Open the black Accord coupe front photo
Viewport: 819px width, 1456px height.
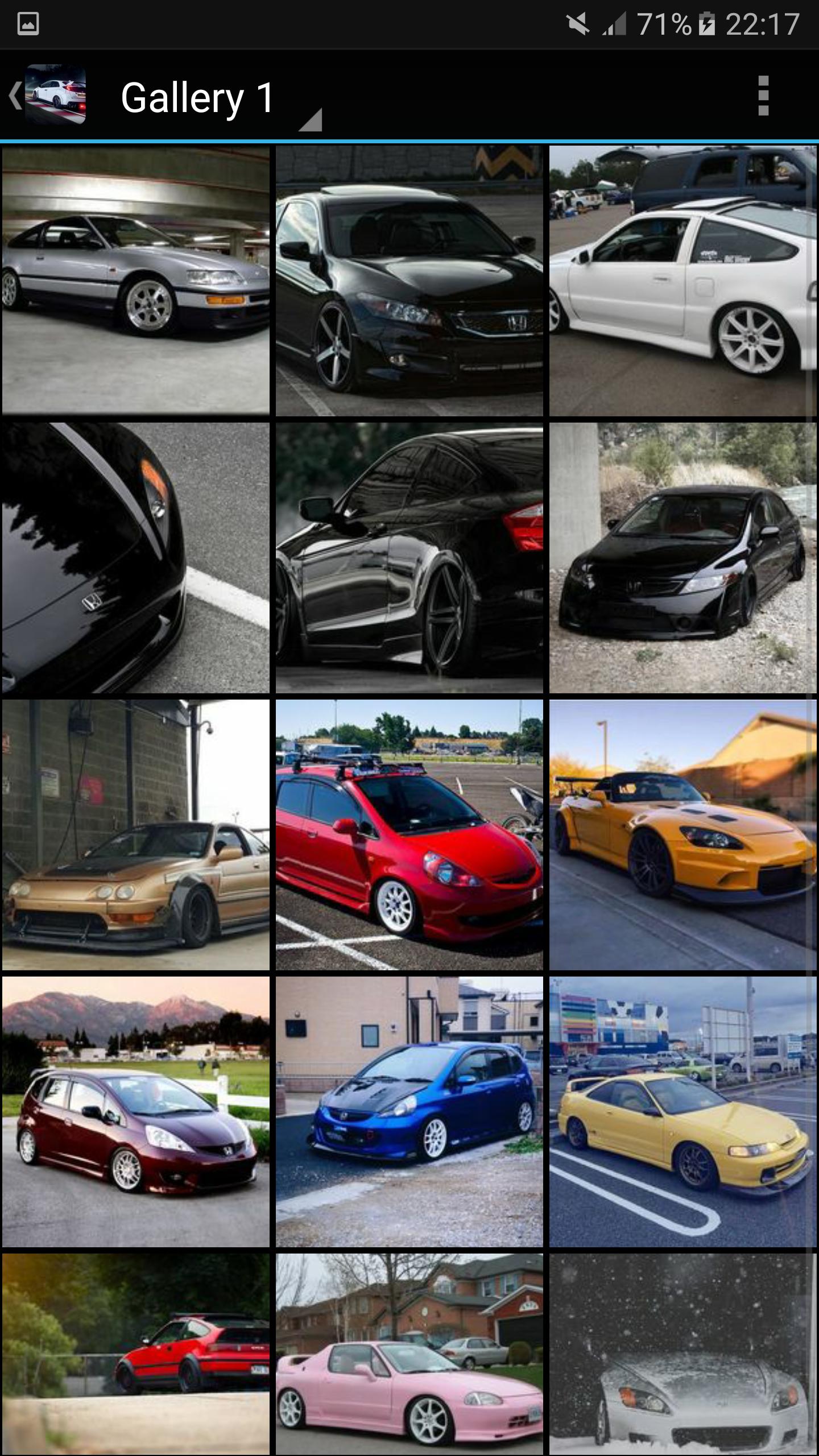[x=409, y=280]
